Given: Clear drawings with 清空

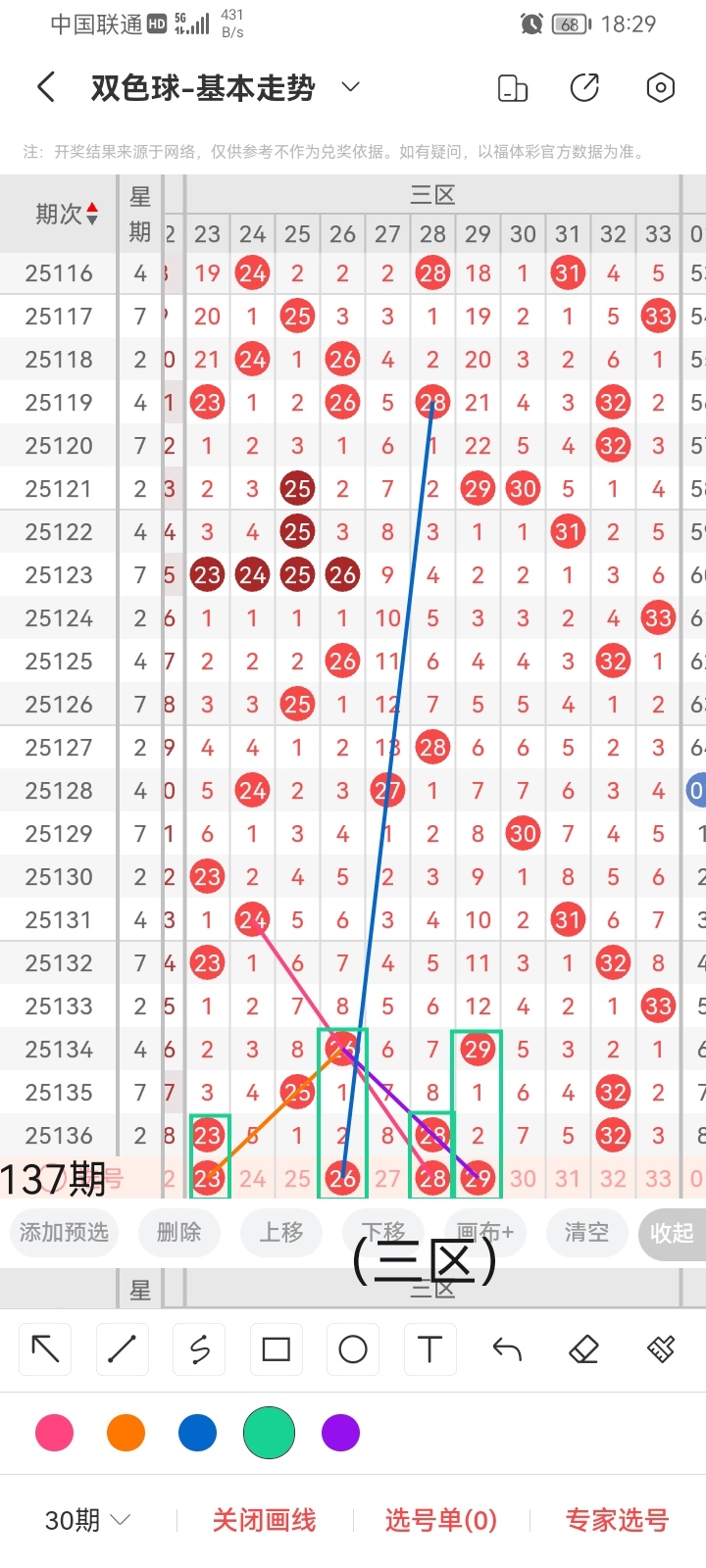Looking at the screenshot, I should click(586, 1232).
